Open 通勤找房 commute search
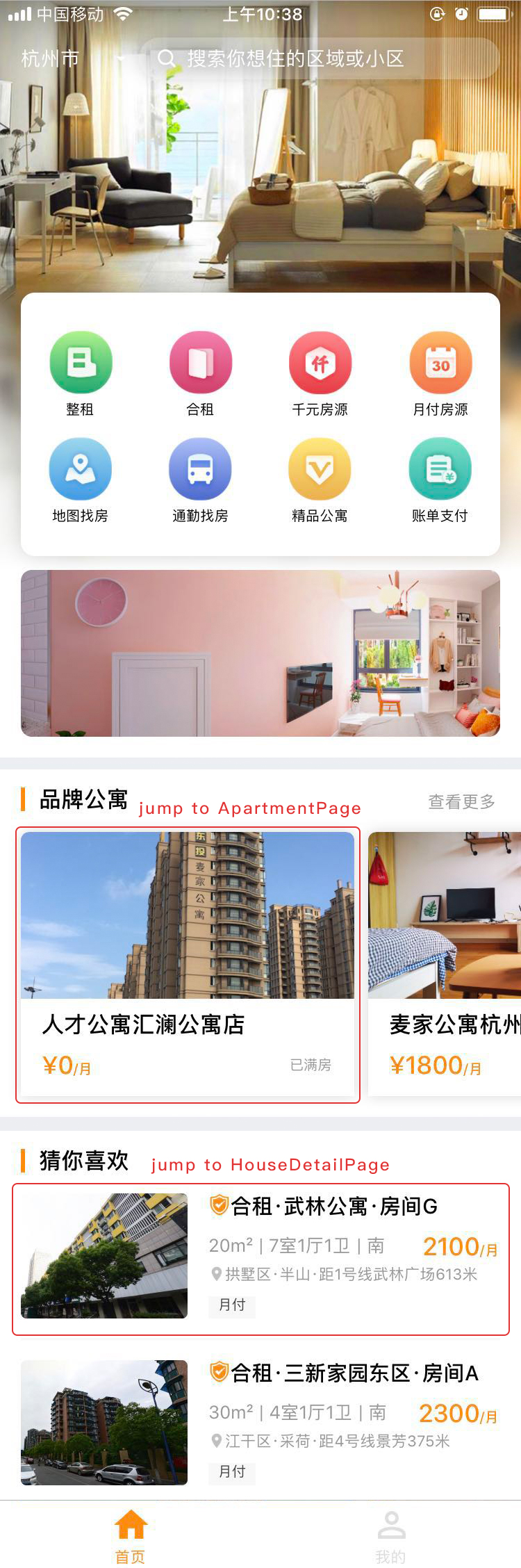This screenshot has width=521, height=1568. coord(200,480)
